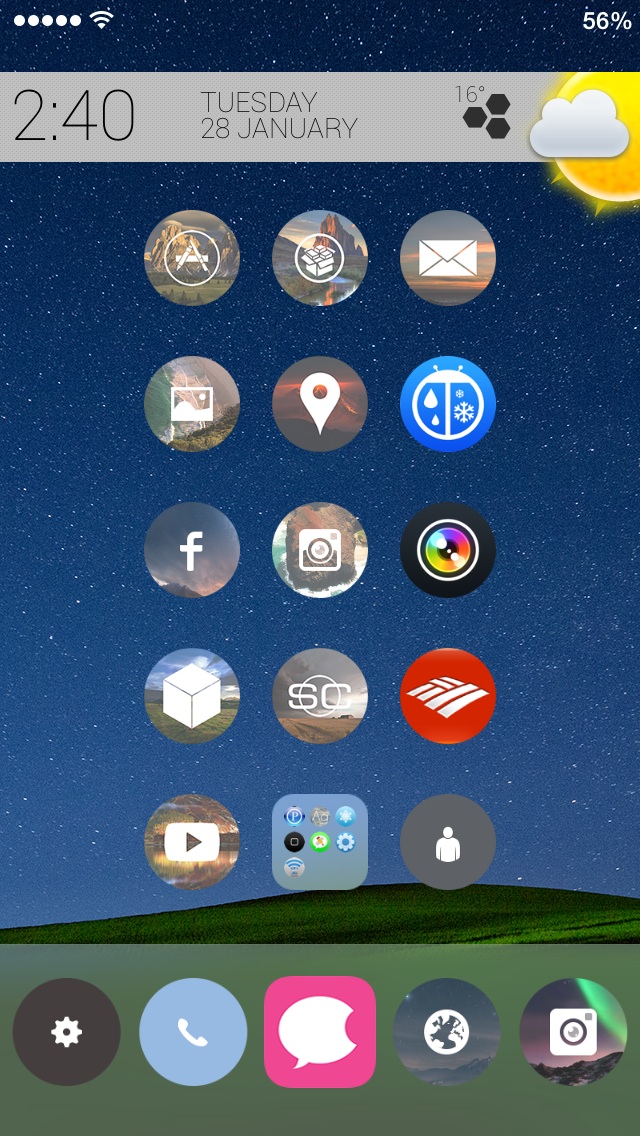Open the red Bank of America app
Image resolution: width=640 pixels, height=1136 pixels.
pos(448,696)
